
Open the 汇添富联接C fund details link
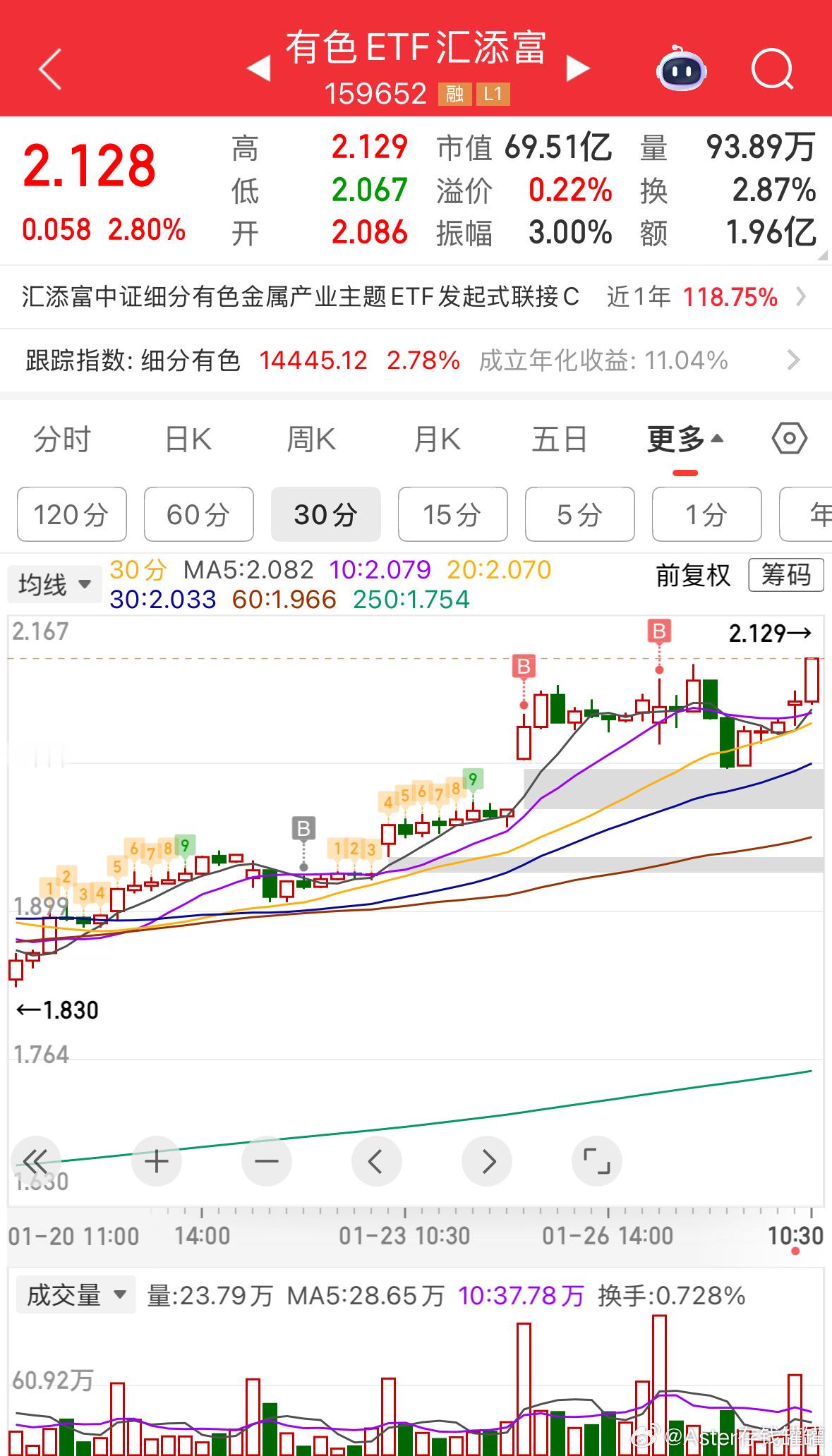click(416, 298)
